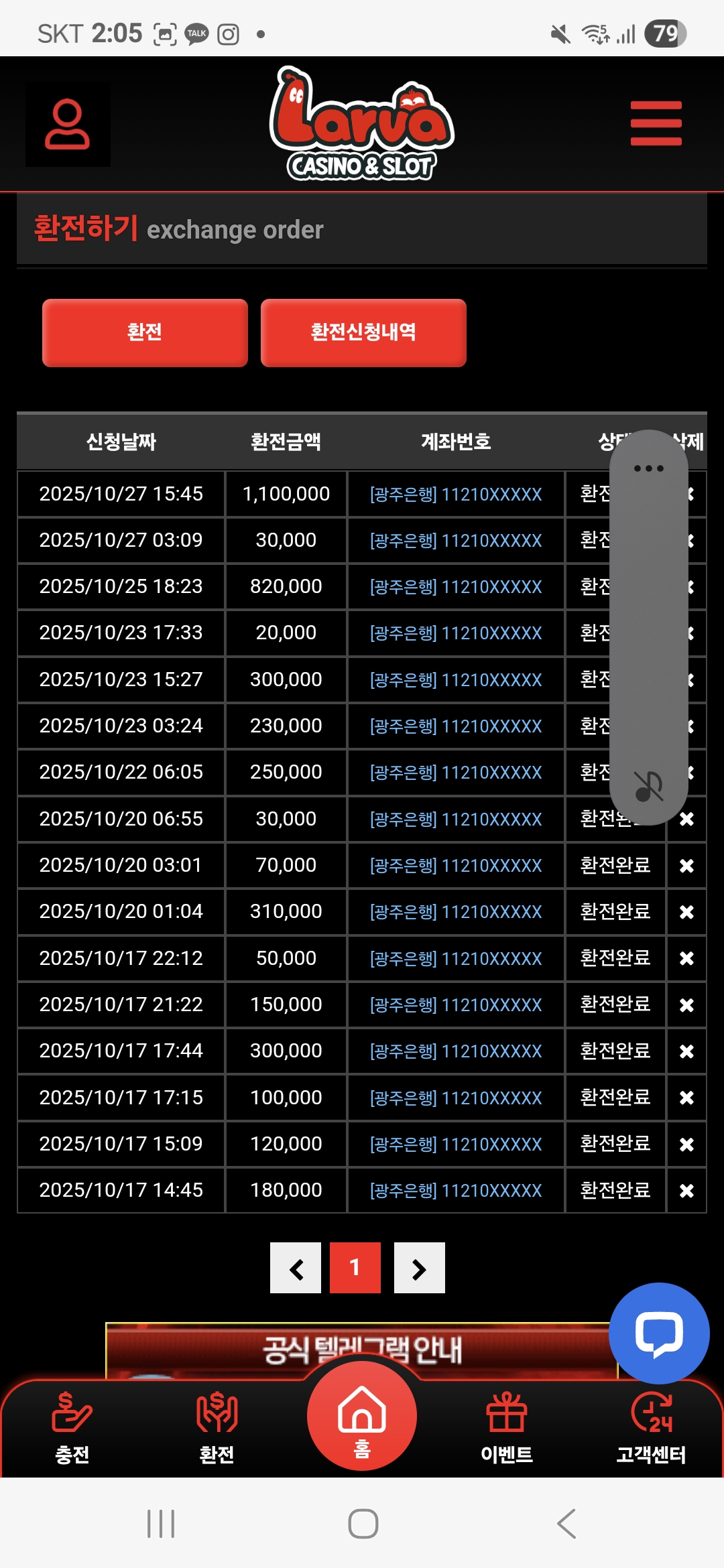Image resolution: width=724 pixels, height=1568 pixels.
Task: Open the blue live chat bubble
Action: (x=659, y=1333)
